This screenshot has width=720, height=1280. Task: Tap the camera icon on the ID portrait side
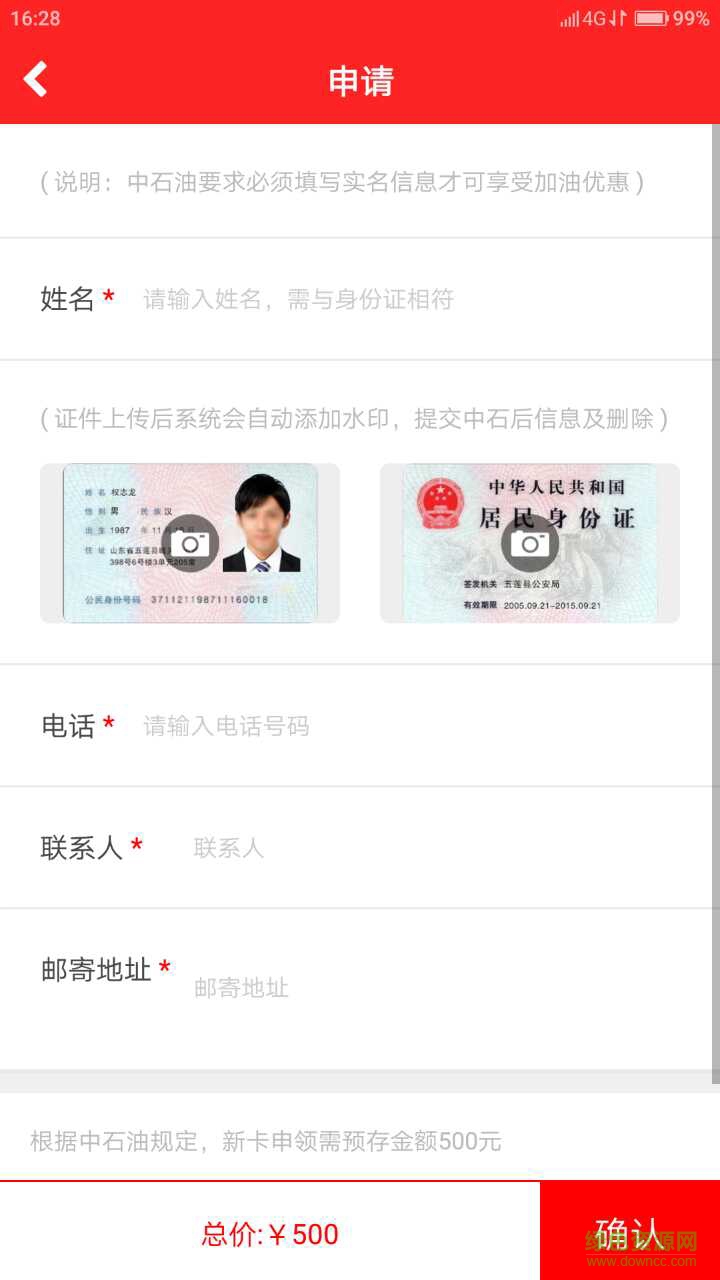pyautogui.click(x=189, y=543)
